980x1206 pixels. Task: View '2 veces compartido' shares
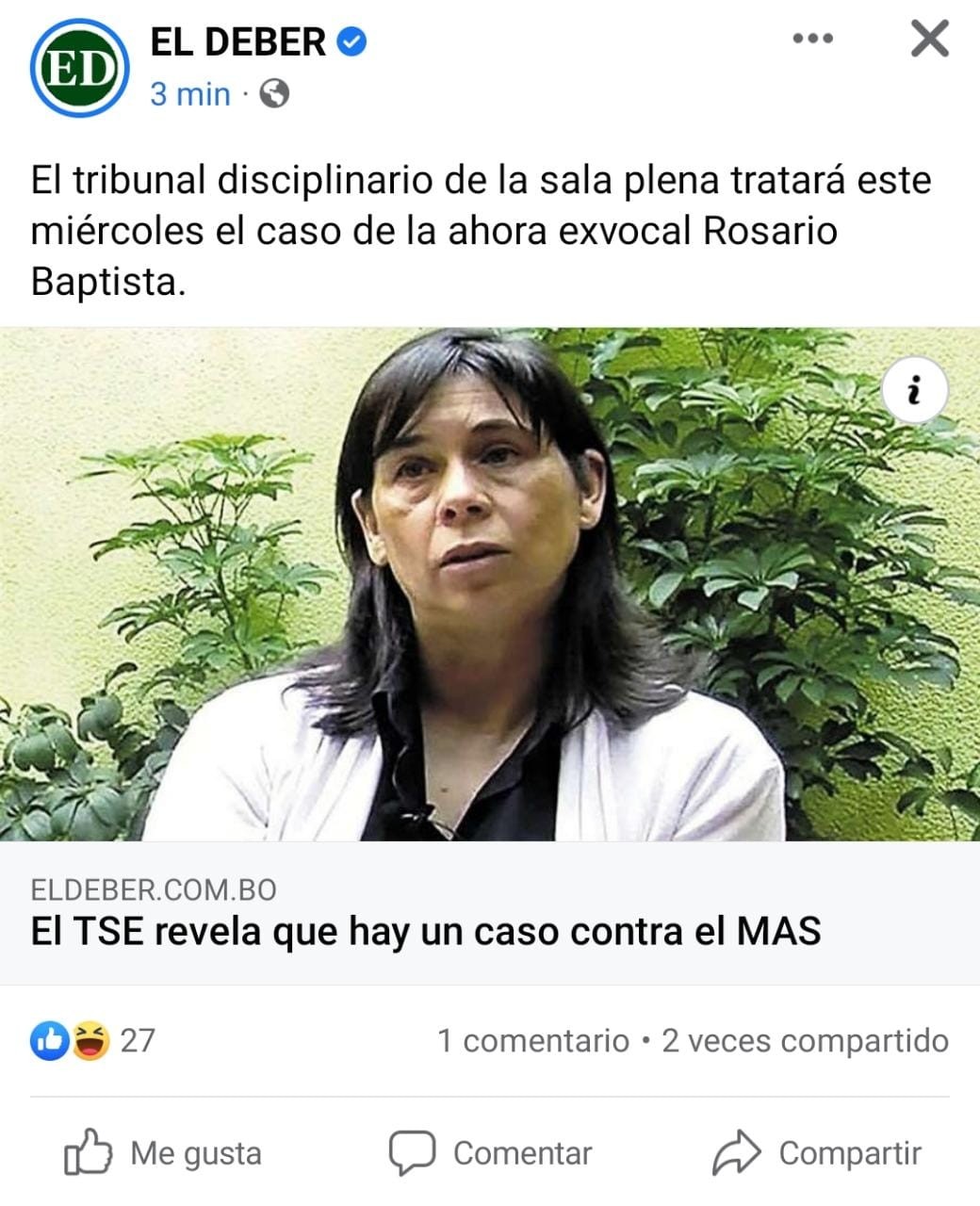(x=804, y=1040)
